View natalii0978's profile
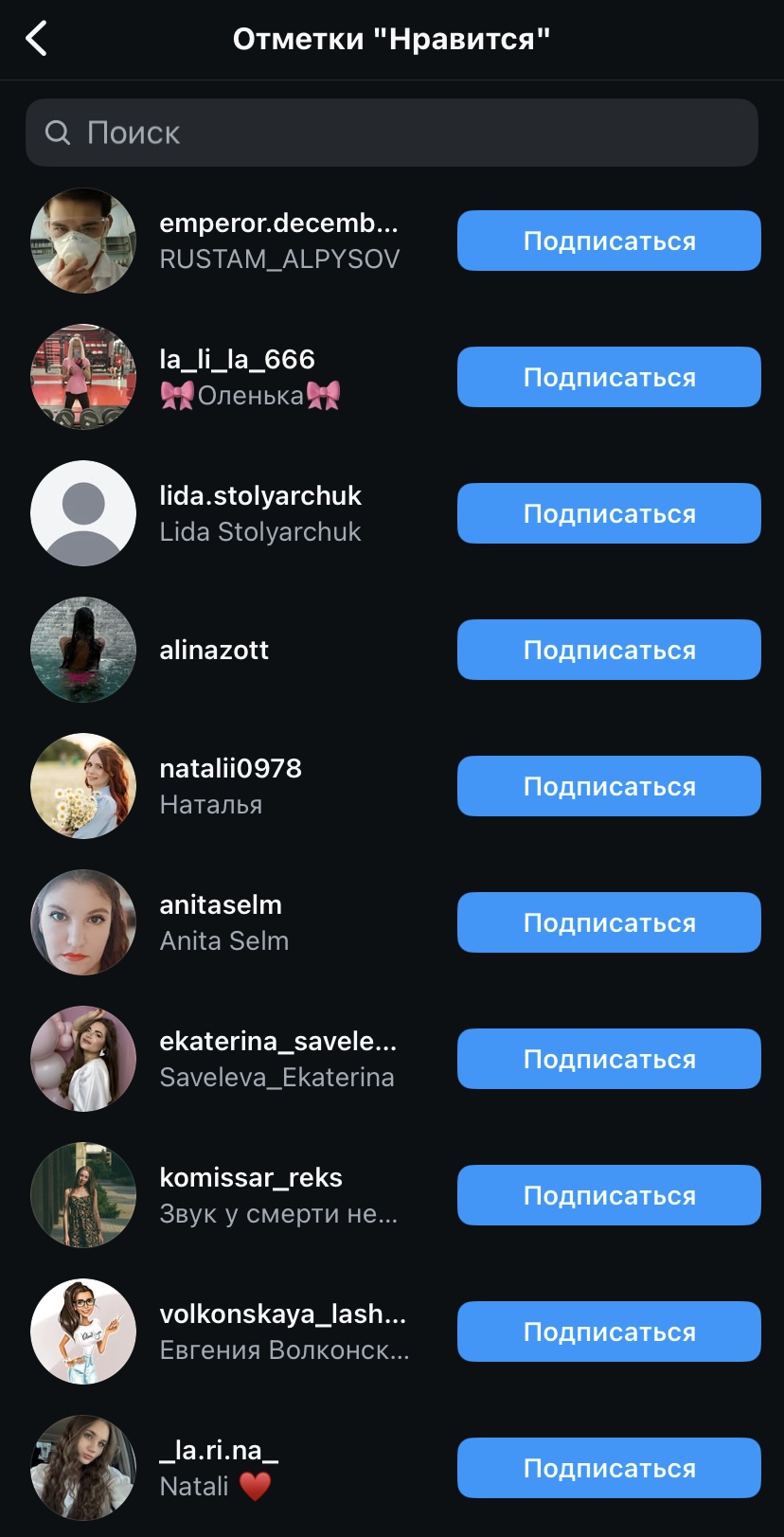This screenshot has height=1537, width=784. 230,769
